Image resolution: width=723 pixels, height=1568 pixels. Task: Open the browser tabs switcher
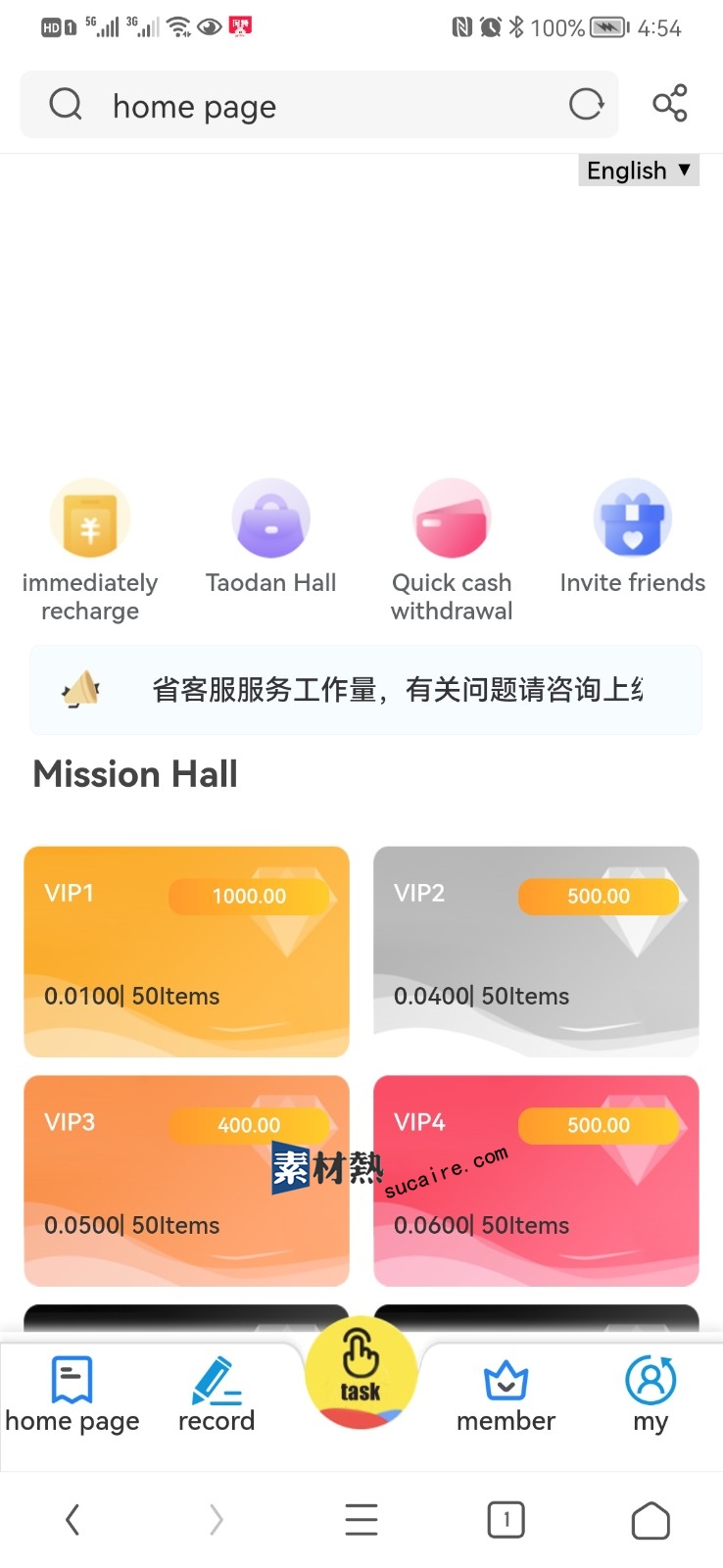tap(506, 1520)
